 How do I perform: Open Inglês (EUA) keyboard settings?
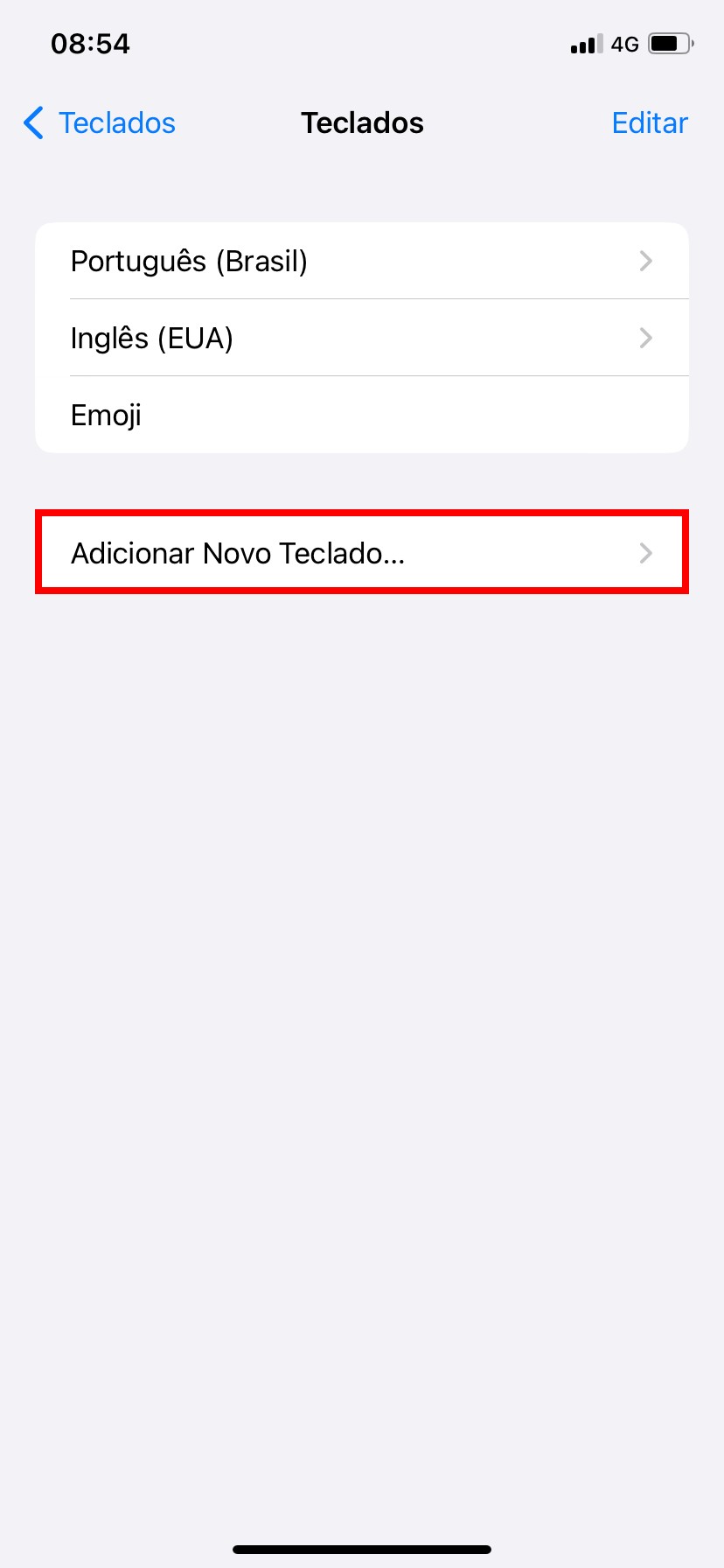(x=361, y=338)
